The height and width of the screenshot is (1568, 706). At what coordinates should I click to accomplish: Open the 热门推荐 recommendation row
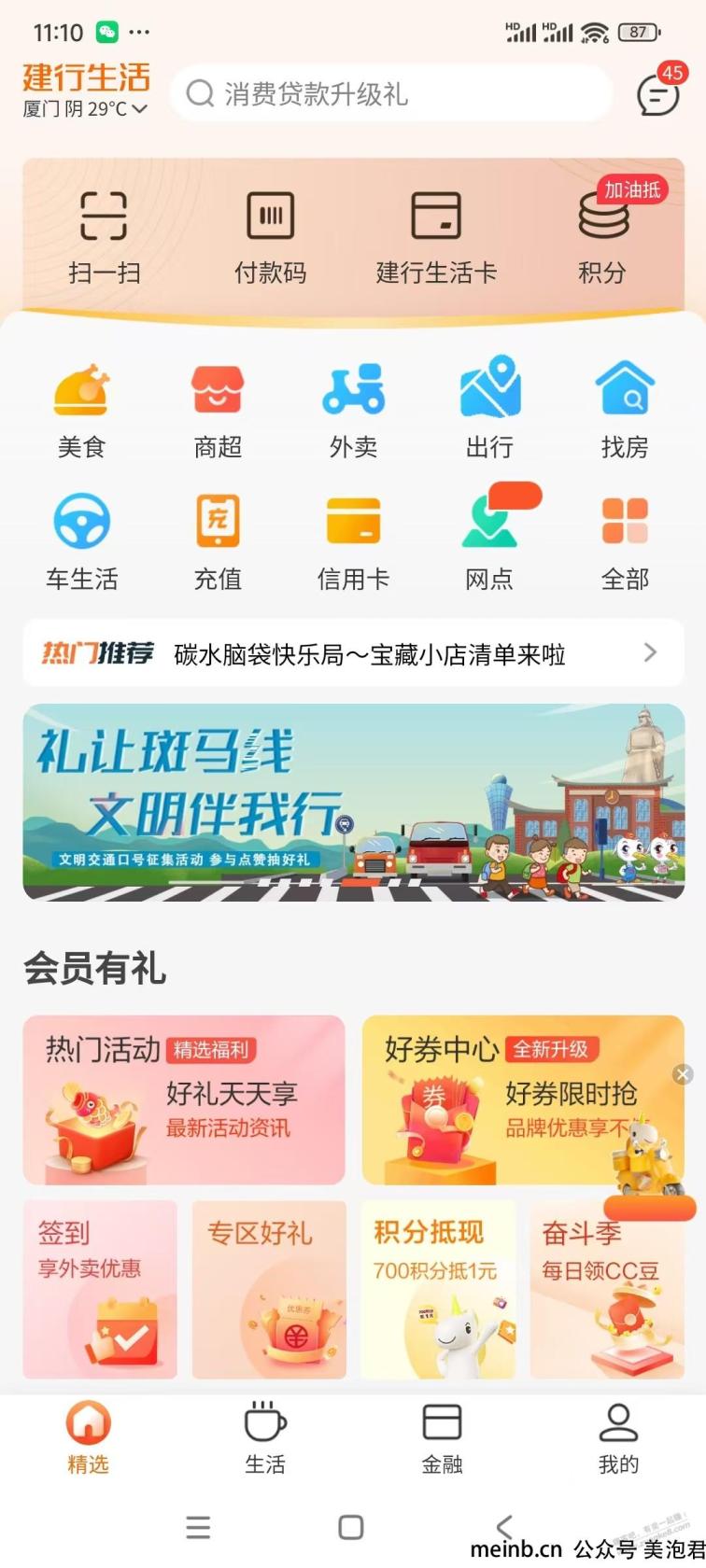353,653
